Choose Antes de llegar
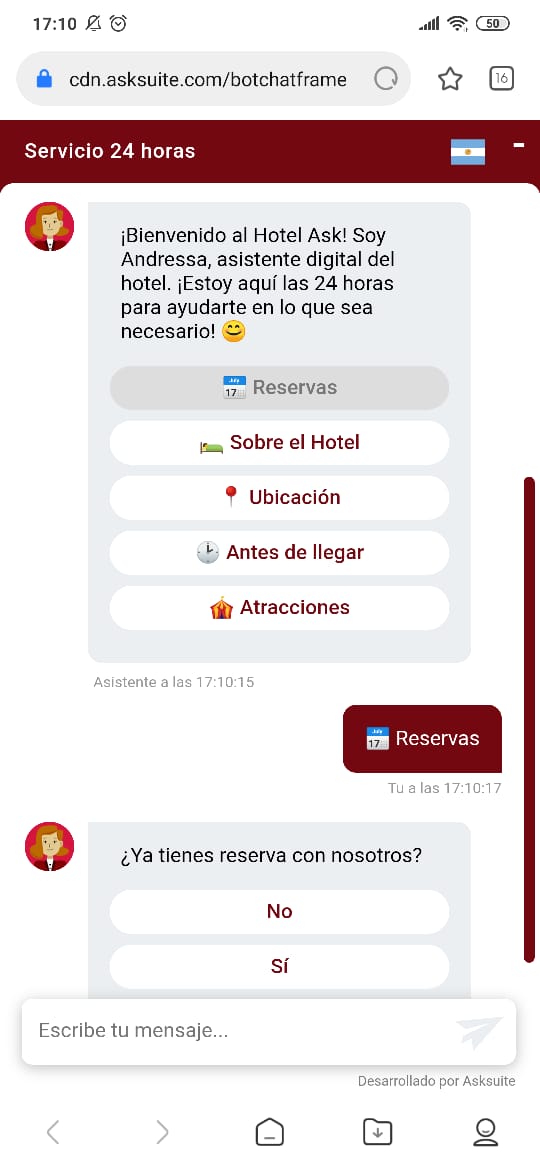Viewport: 540px width, 1170px height. pos(279,553)
